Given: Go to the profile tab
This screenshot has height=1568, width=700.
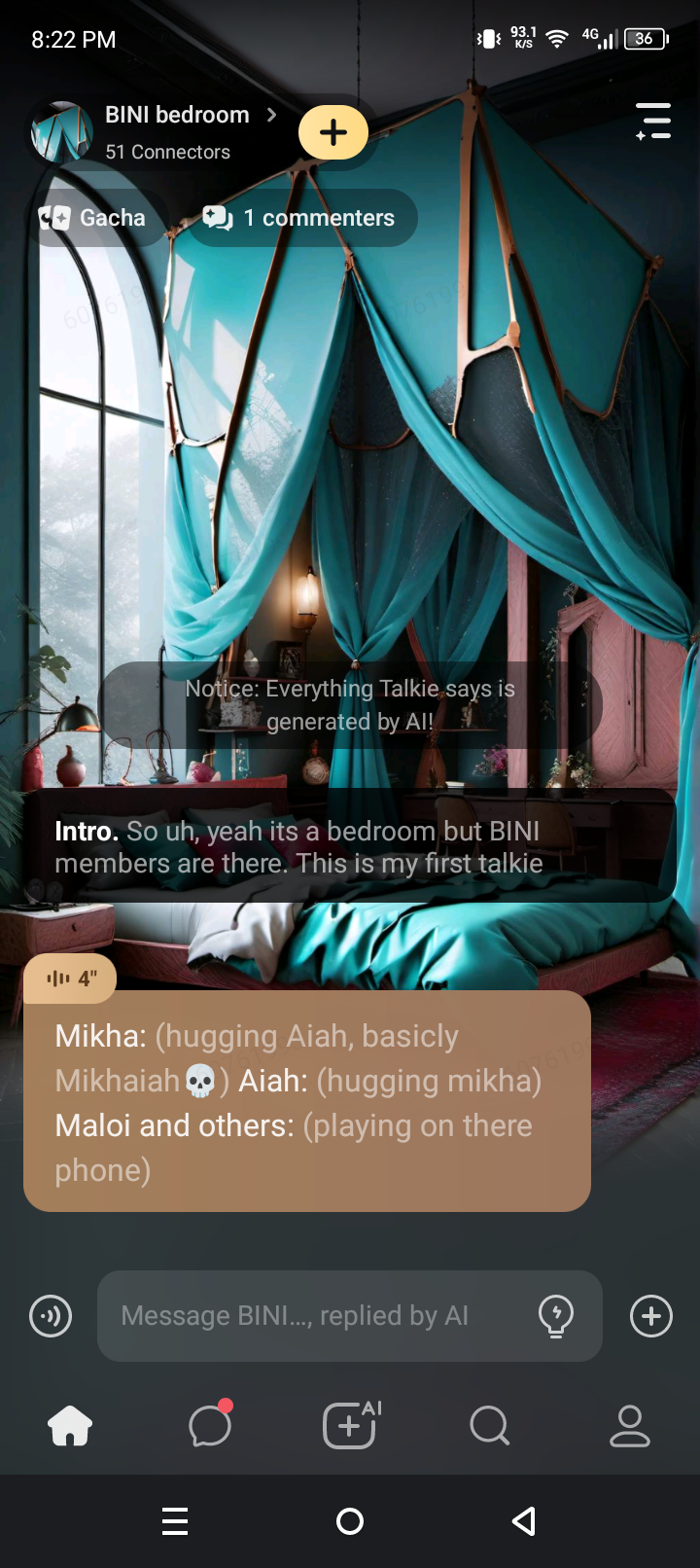Looking at the screenshot, I should (629, 1426).
